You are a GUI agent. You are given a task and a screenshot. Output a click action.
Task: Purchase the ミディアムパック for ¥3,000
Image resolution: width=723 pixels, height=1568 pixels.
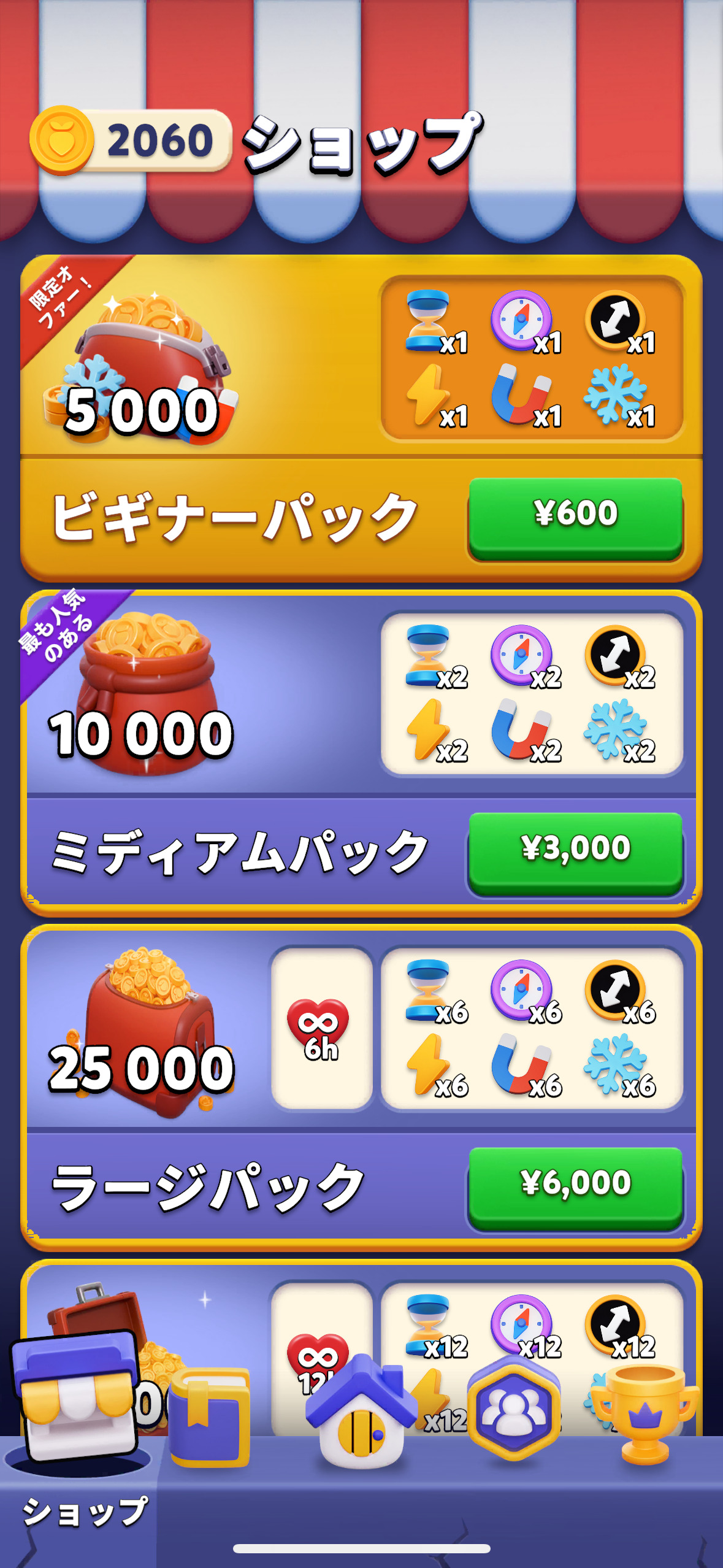[x=575, y=851]
